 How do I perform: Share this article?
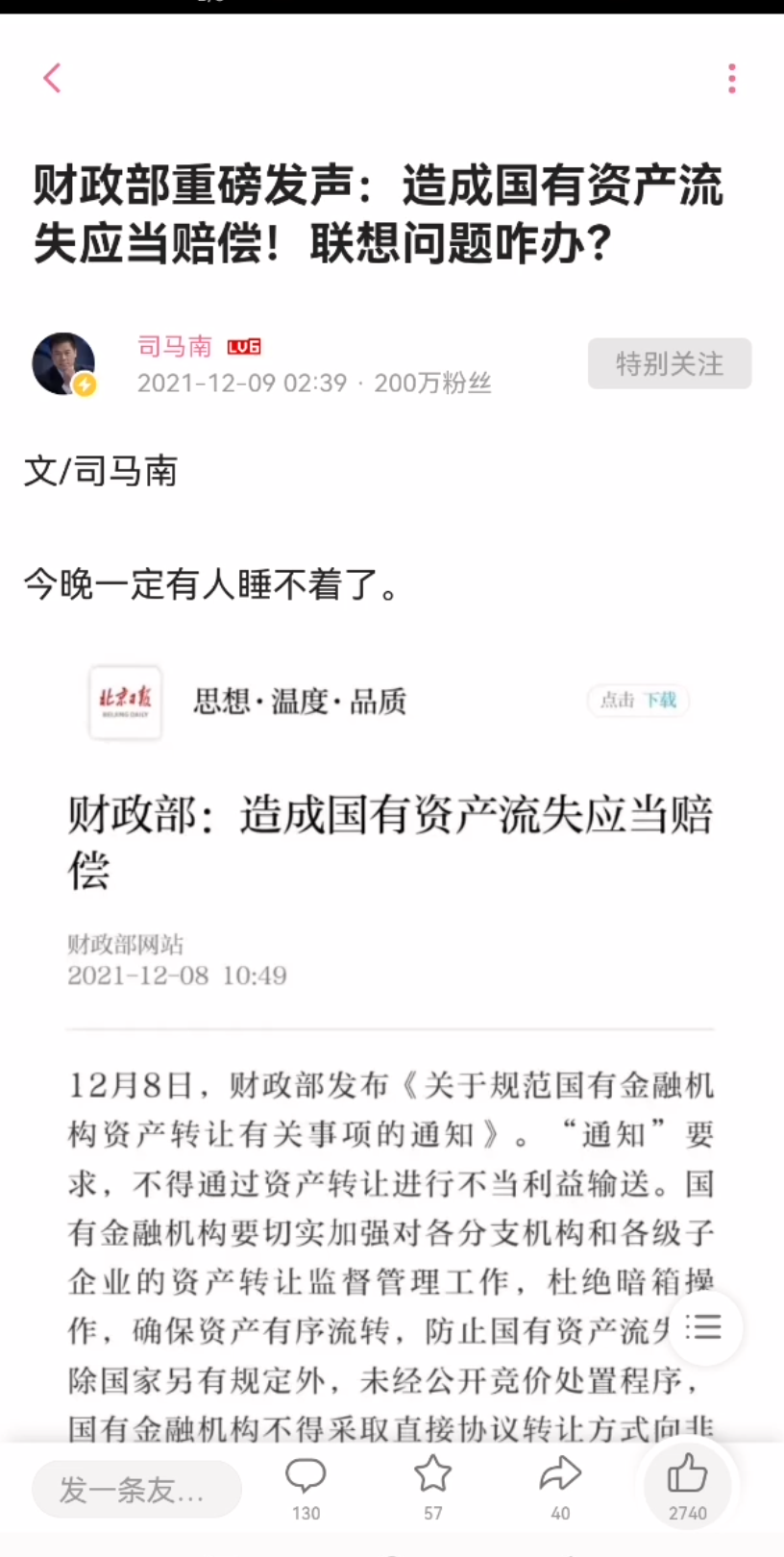coord(560,1486)
